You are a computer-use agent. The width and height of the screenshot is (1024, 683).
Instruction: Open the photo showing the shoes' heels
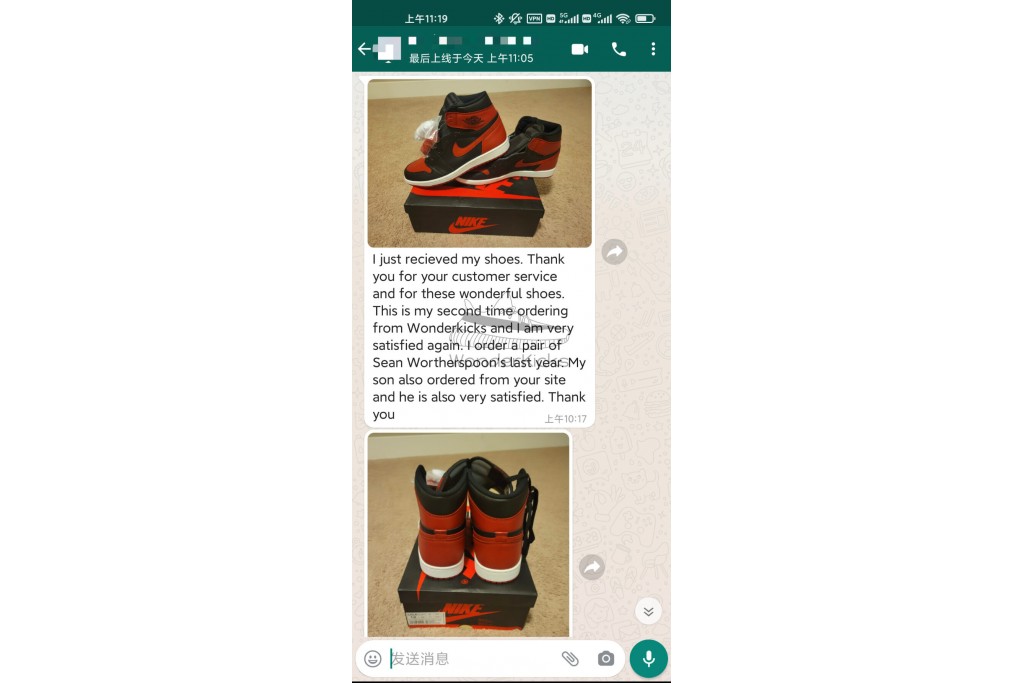(x=468, y=534)
